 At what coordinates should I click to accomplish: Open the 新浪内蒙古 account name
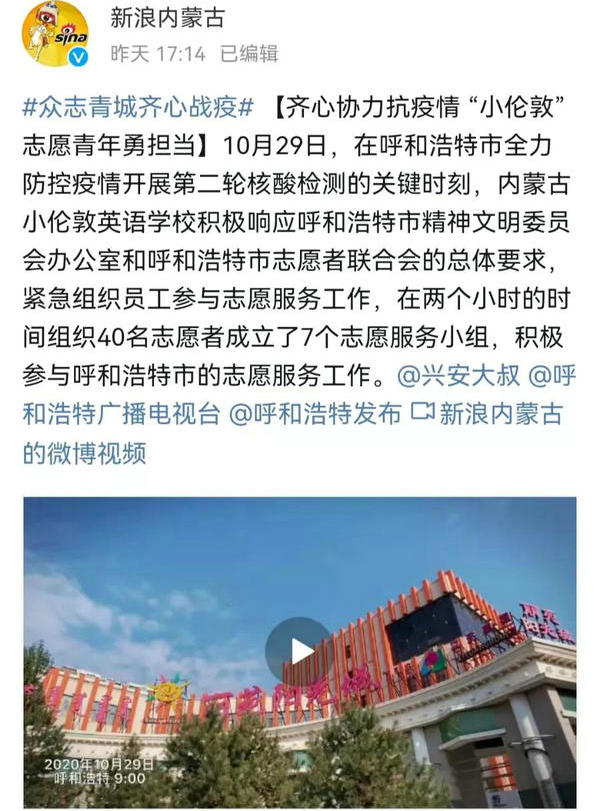coord(167,17)
